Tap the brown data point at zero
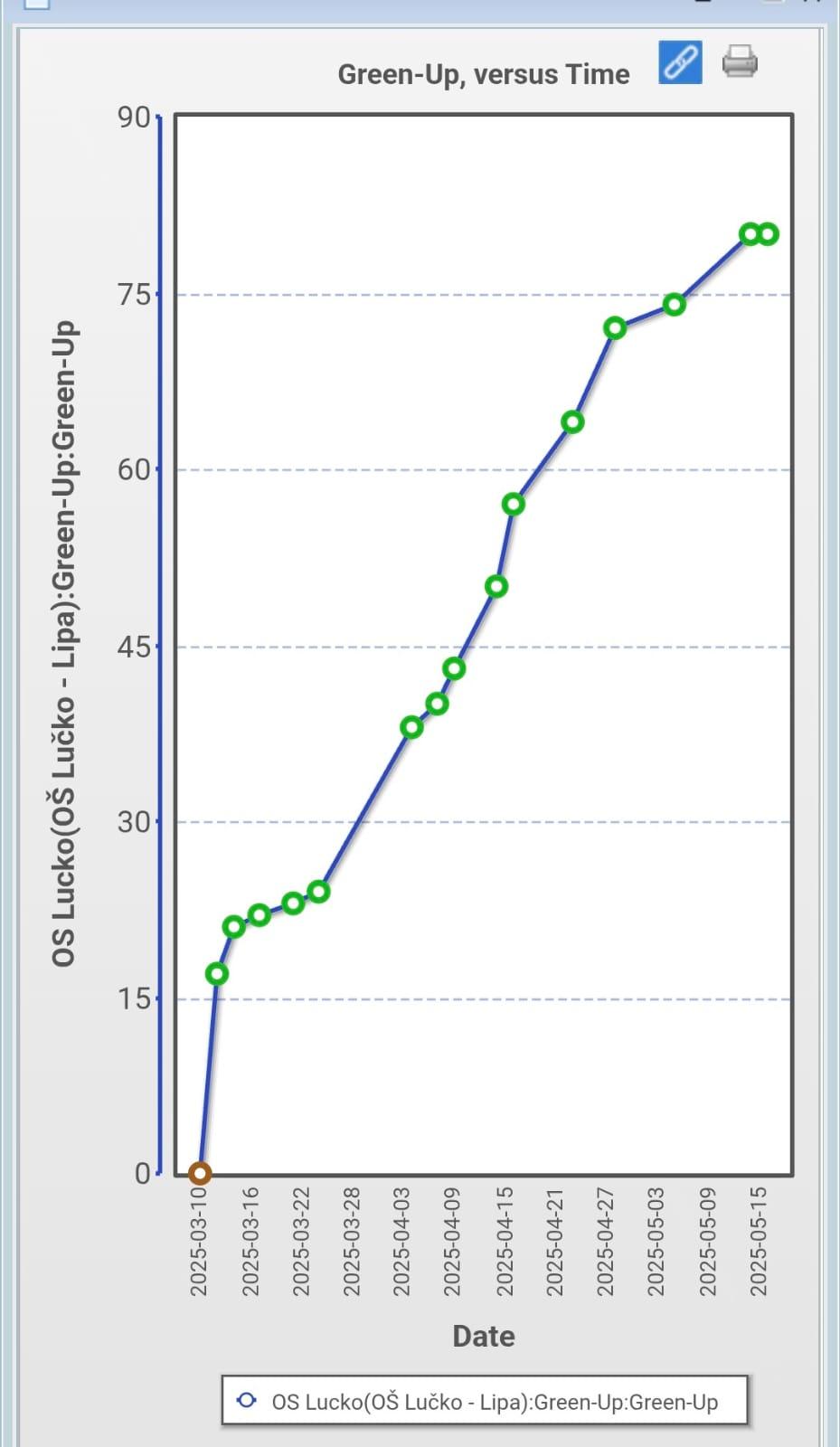The height and width of the screenshot is (1447, 840). (200, 1173)
